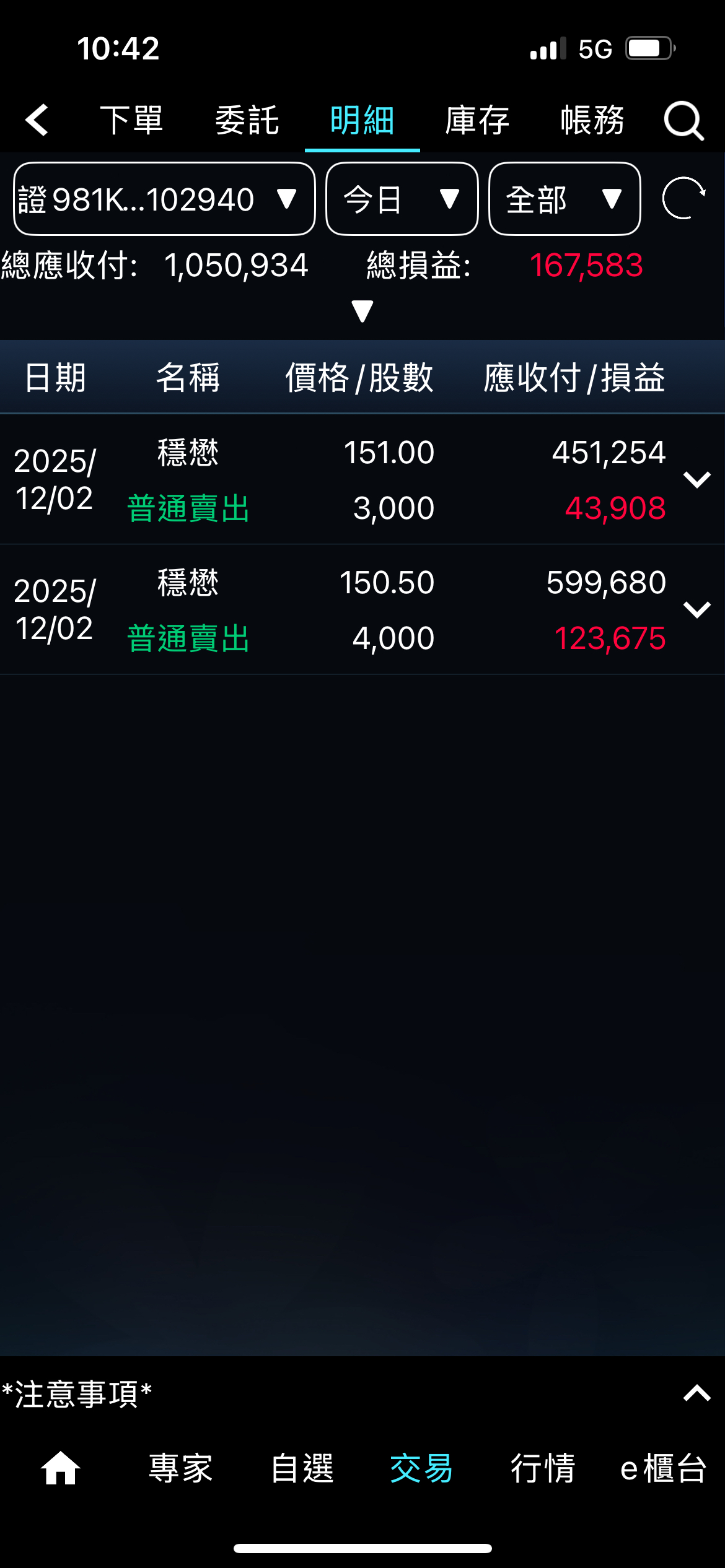
Task: Switch to the 自選 watchlist tab
Action: point(302,1468)
